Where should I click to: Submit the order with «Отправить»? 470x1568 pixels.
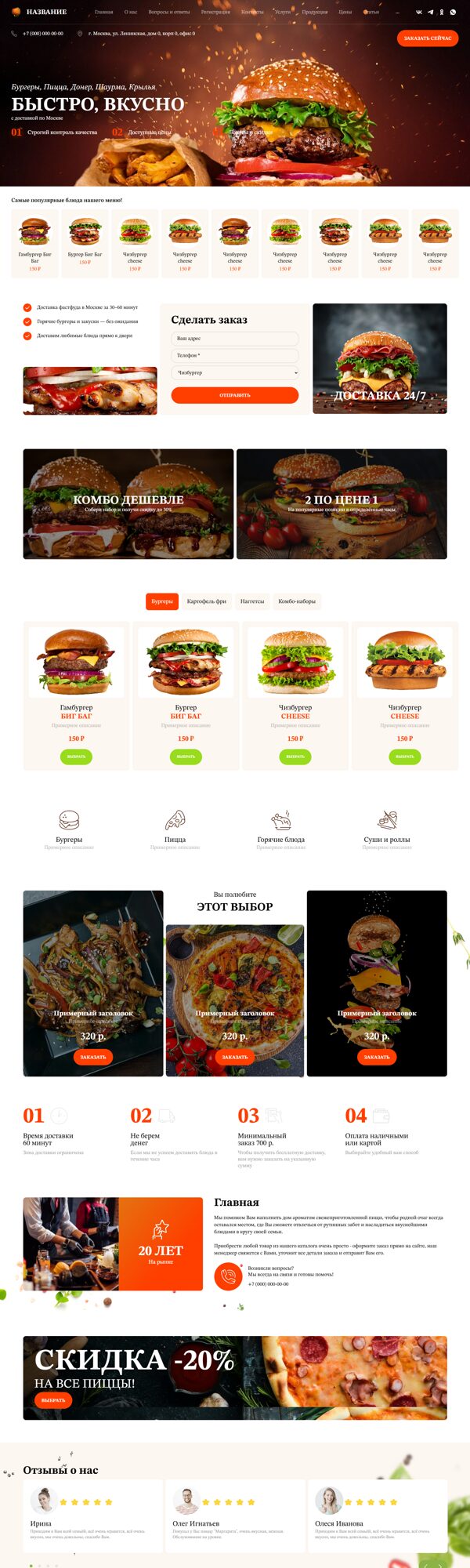[x=235, y=395]
